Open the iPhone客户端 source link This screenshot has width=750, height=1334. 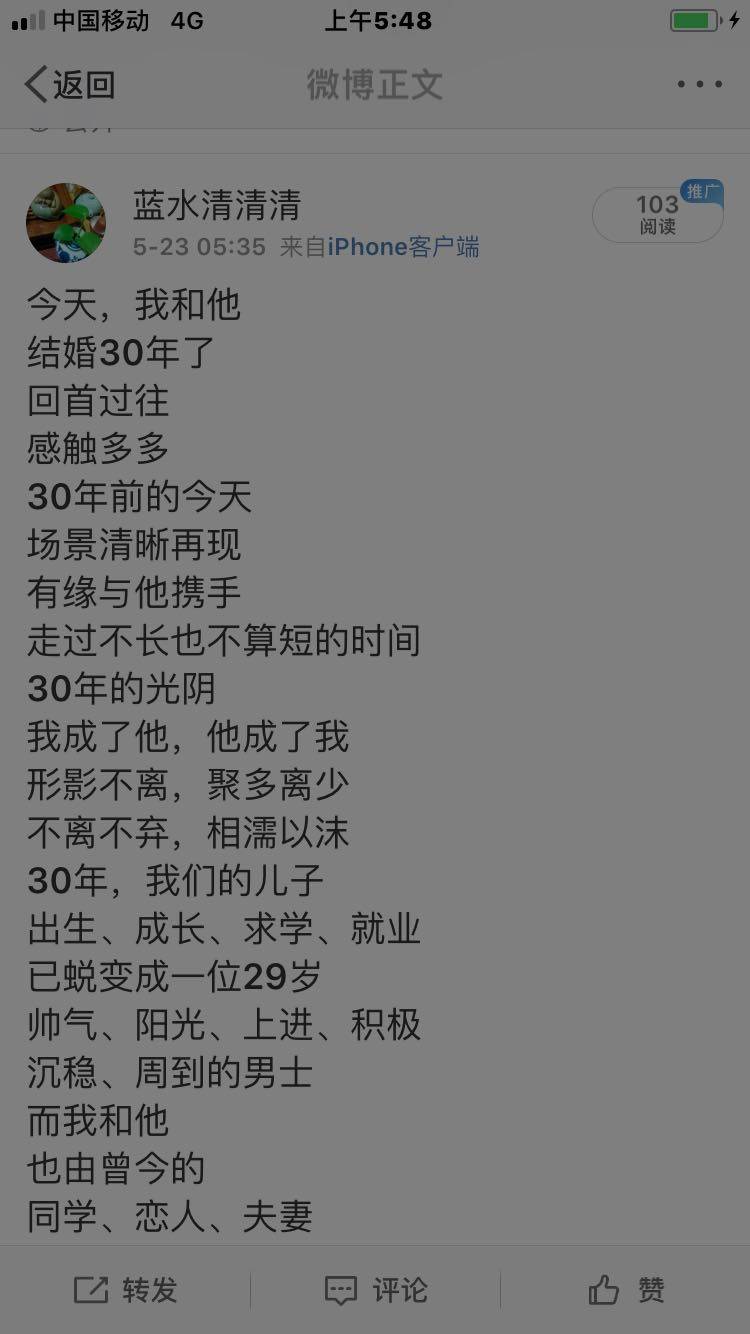tap(404, 247)
